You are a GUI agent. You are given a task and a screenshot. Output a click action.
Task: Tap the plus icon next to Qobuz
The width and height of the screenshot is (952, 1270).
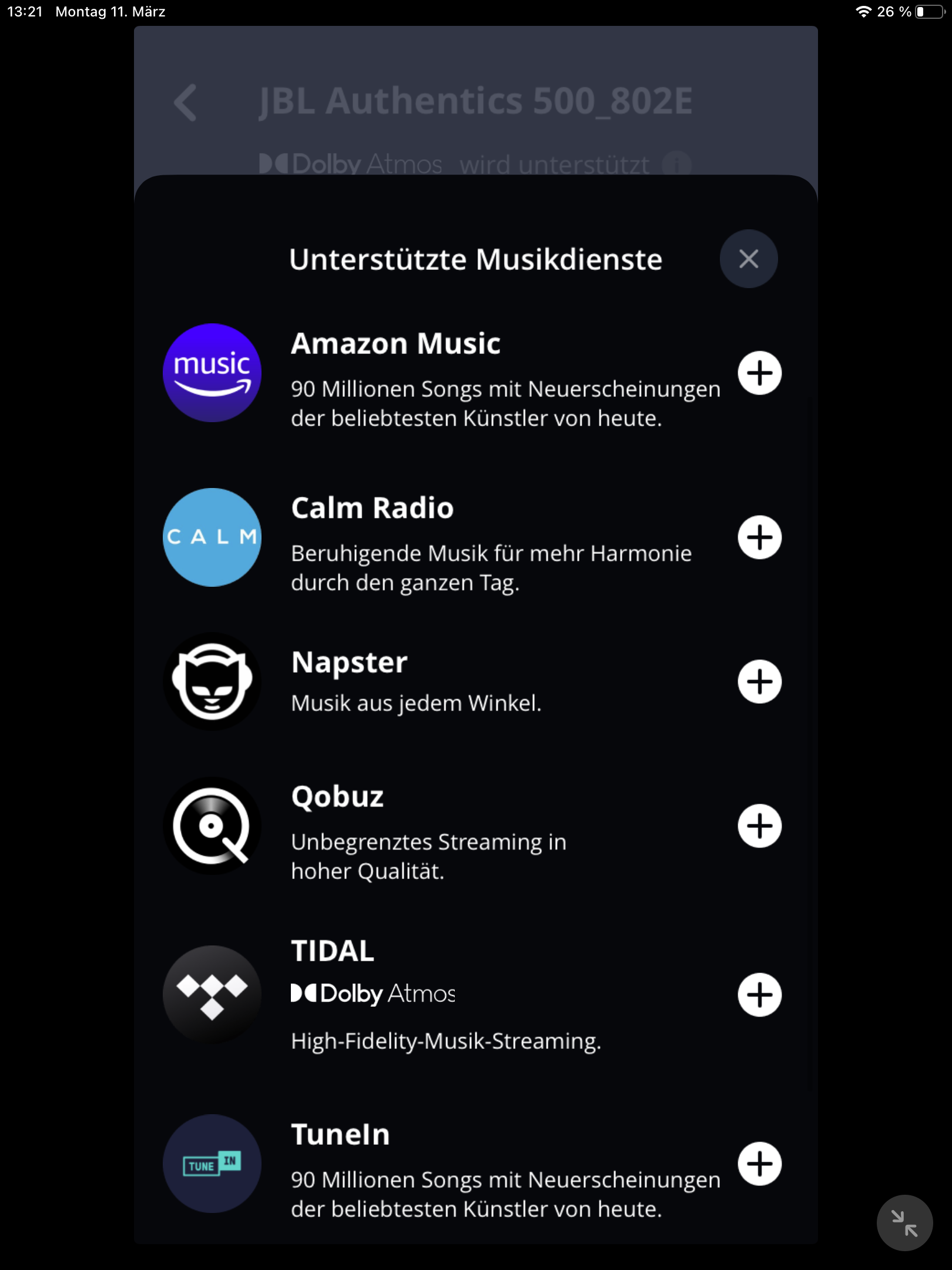point(759,825)
